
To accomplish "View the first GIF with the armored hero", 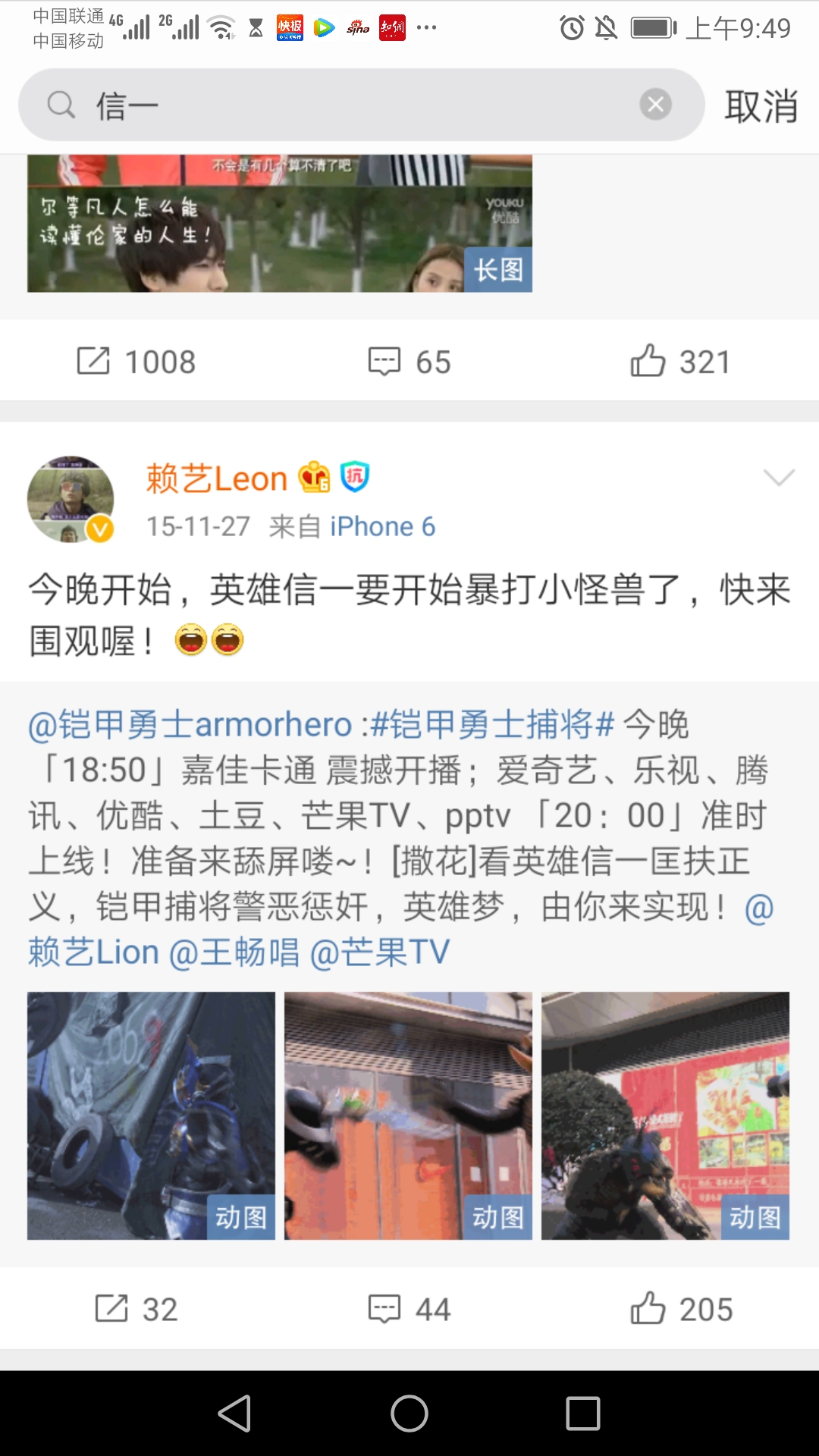I will click(151, 1116).
